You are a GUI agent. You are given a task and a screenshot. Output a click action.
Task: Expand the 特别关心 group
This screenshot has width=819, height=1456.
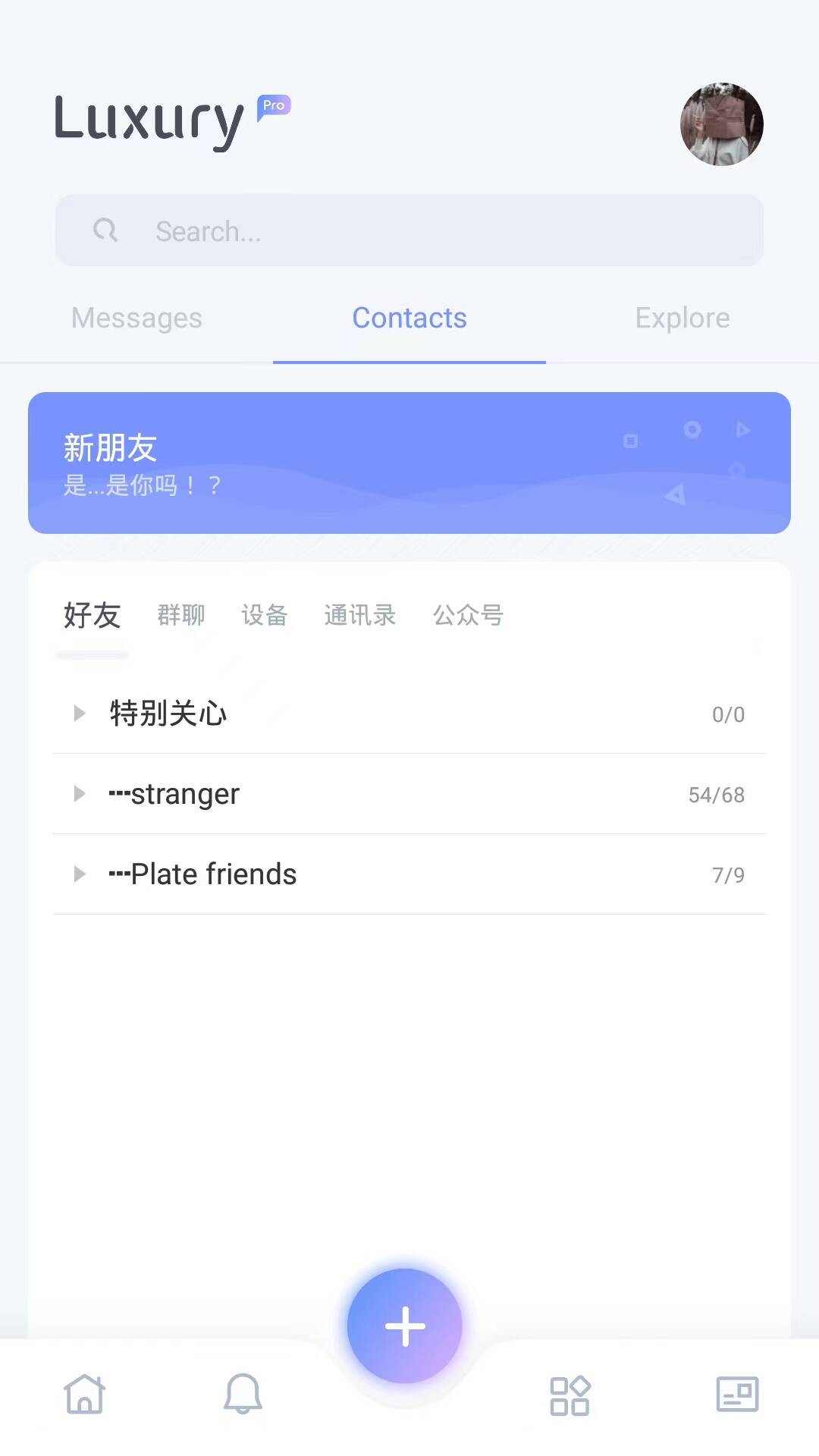409,714
